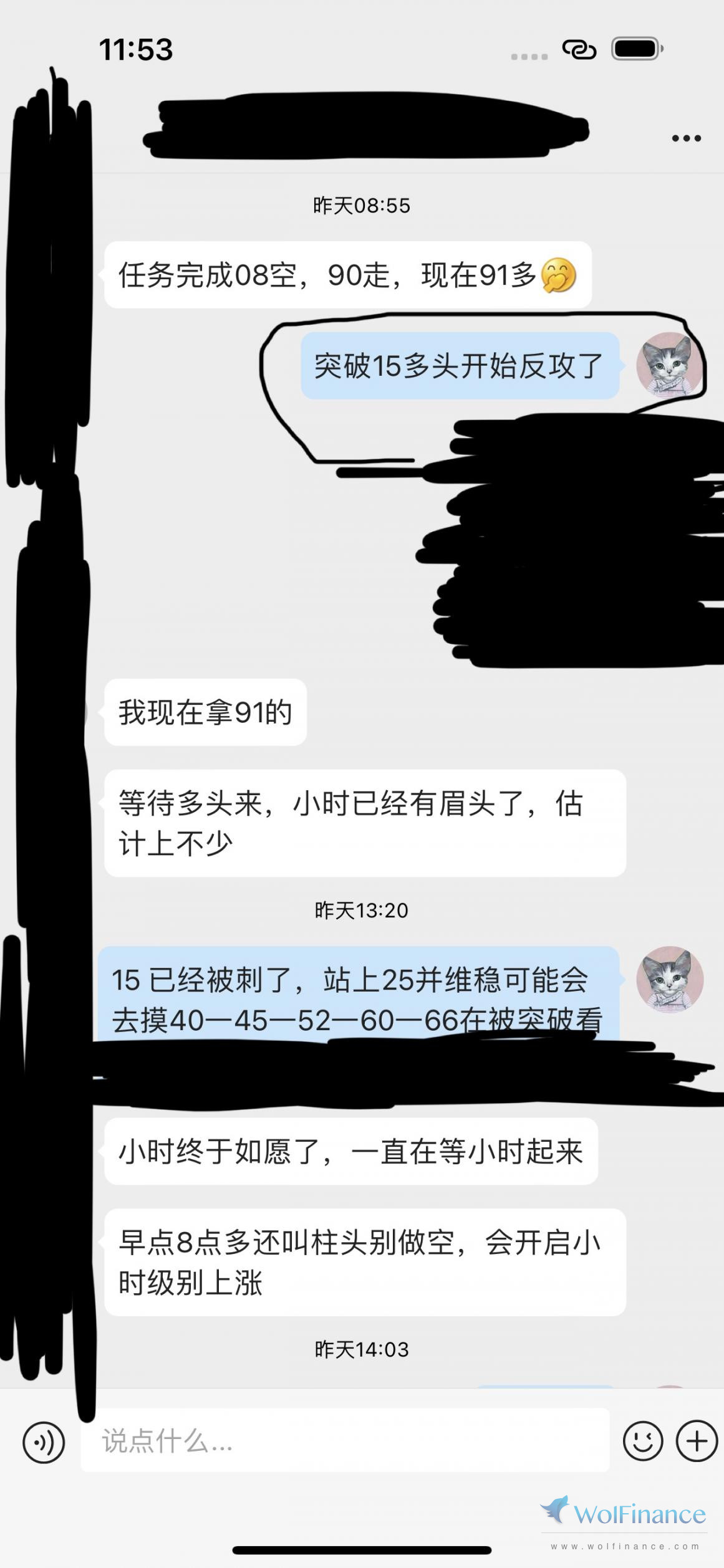This screenshot has height=1568, width=724.
Task: Tap the cat avatar beside 突破15多头 message
Action: tap(669, 365)
